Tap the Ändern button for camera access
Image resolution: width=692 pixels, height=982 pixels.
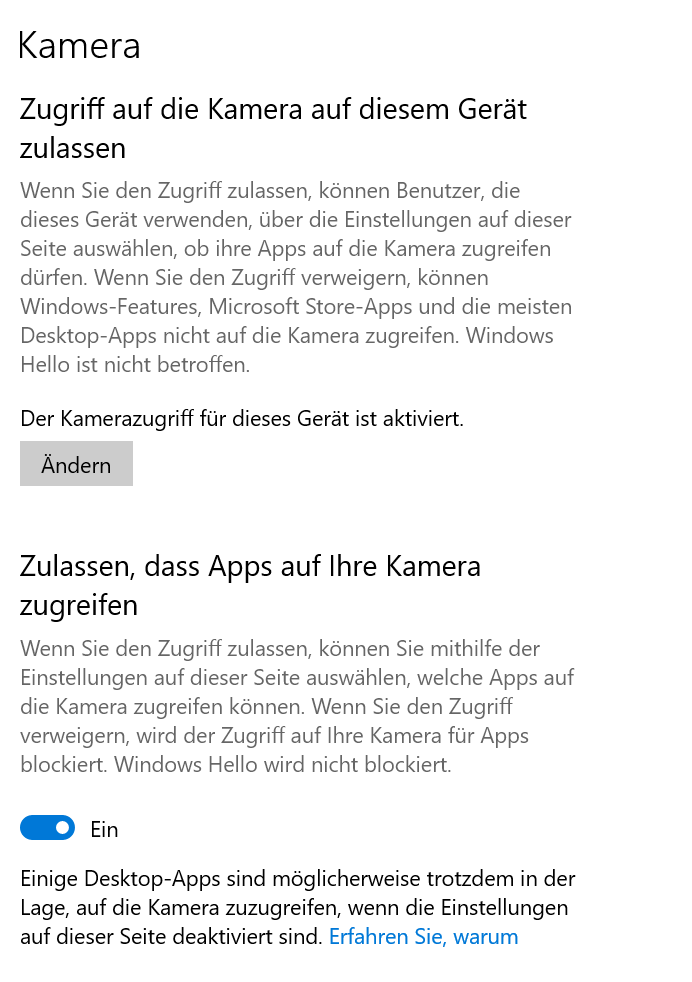(76, 464)
